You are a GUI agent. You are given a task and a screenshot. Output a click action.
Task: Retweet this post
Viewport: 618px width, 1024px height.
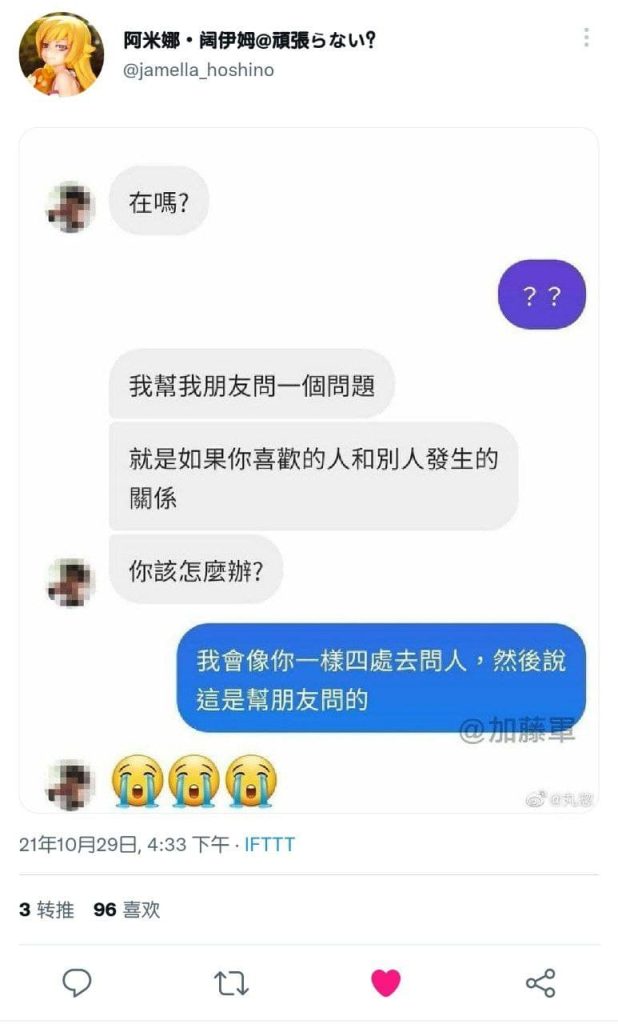(231, 983)
